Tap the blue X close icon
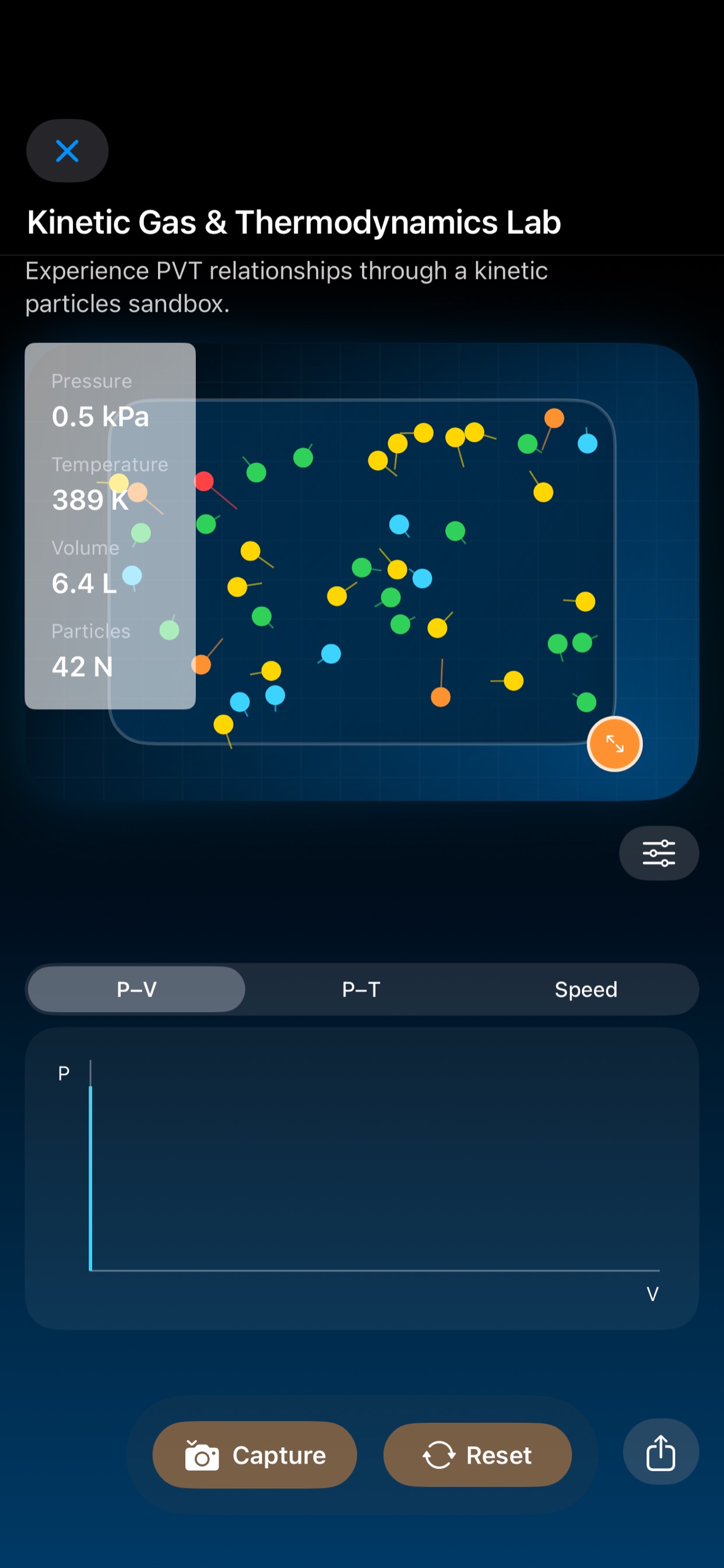Image resolution: width=724 pixels, height=1568 pixels. [x=67, y=150]
